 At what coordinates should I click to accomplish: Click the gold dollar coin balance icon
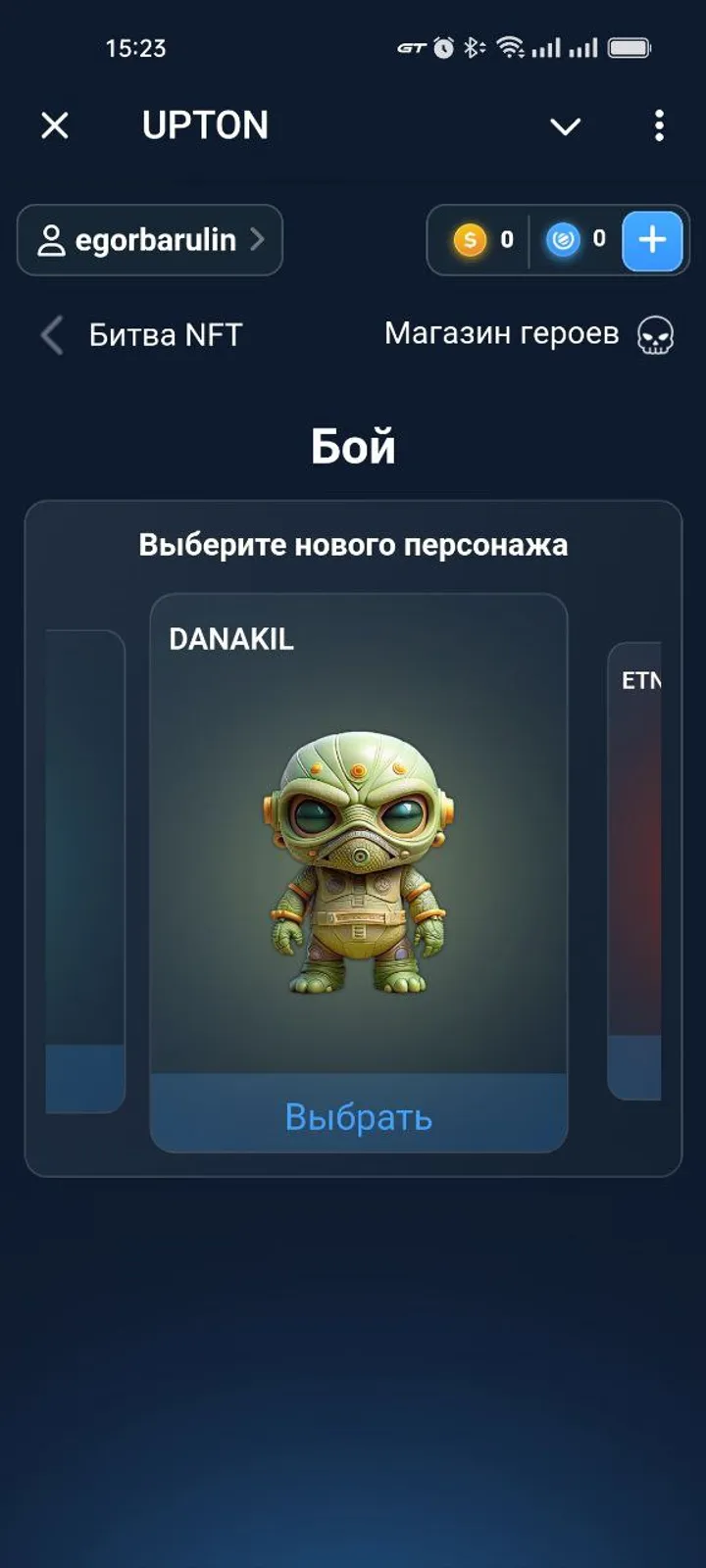point(470,241)
